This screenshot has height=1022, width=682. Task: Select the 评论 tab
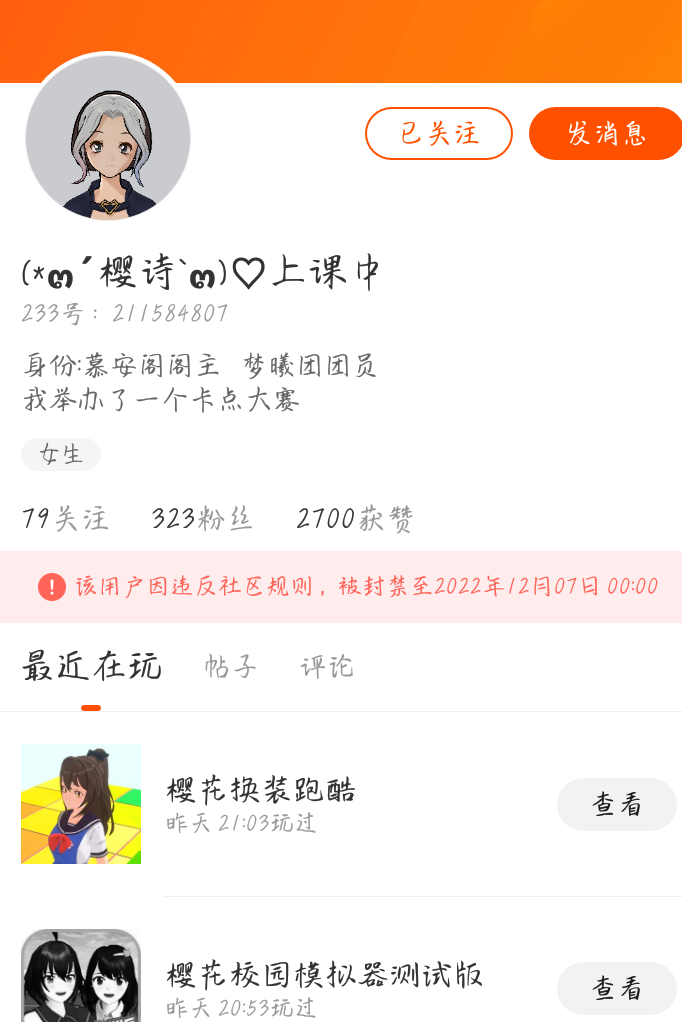(x=327, y=667)
